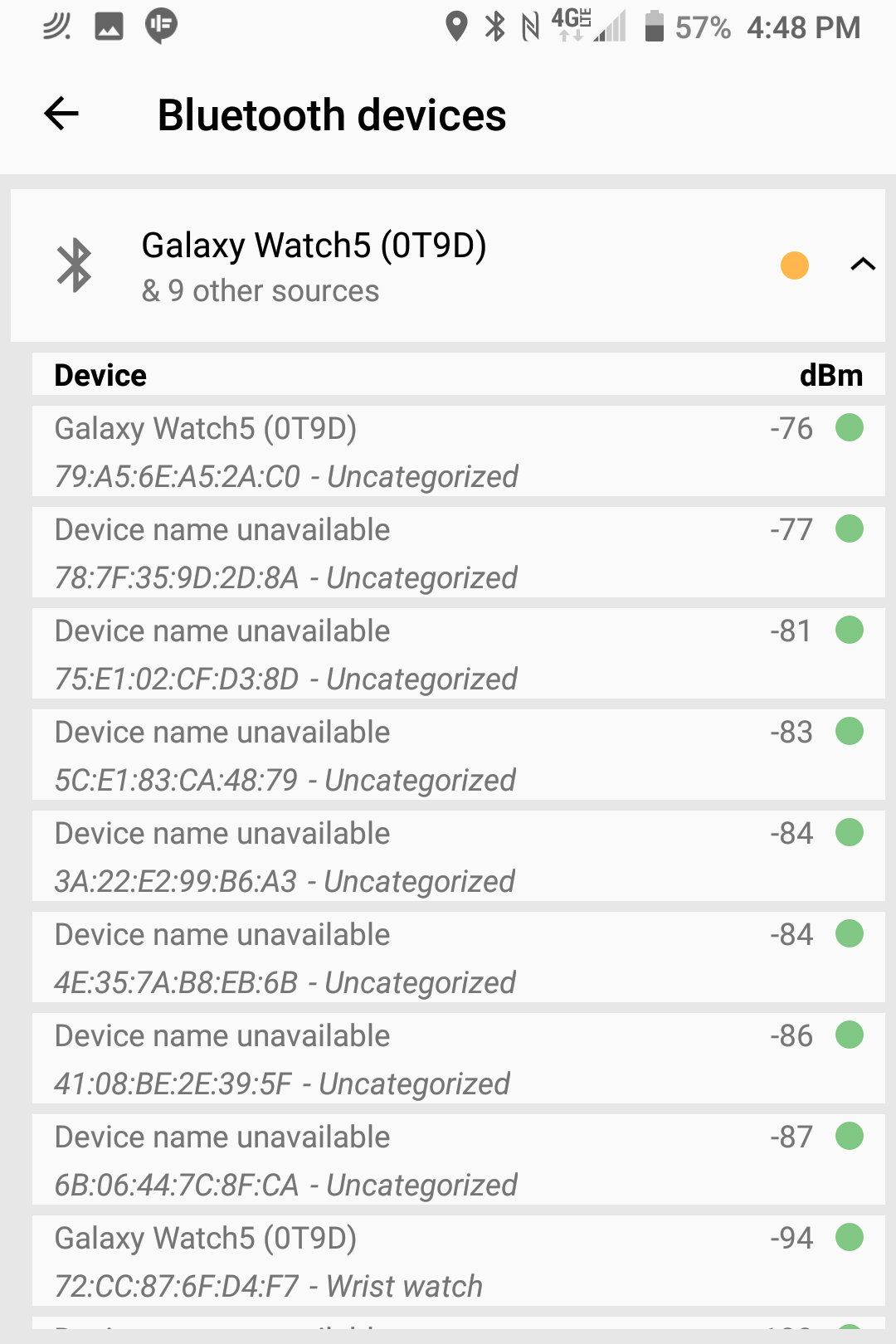Tap the battery icon in the status bar
The image size is (896, 1344).
pyautogui.click(x=655, y=27)
